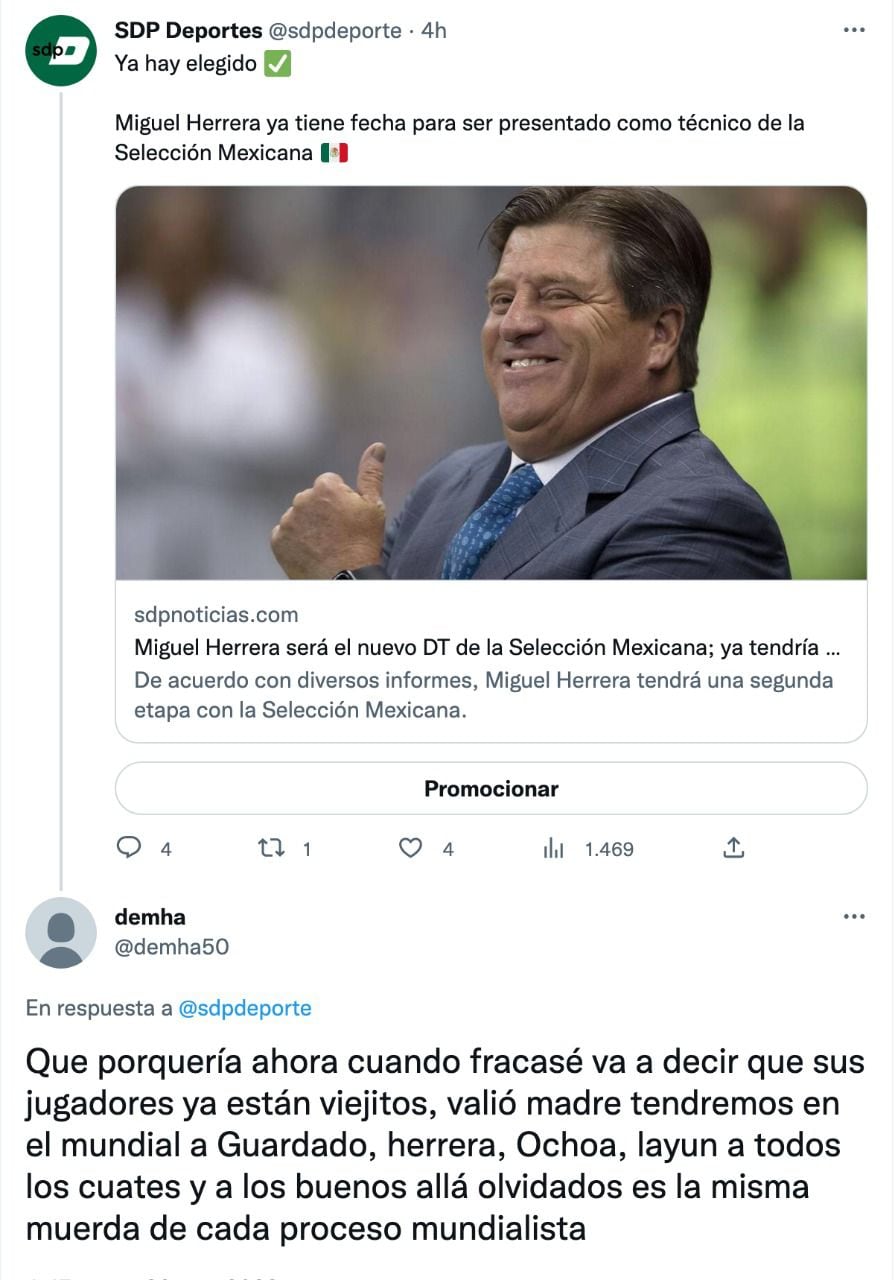View analytics for the SDP Deportes tweet
The width and height of the screenshot is (895, 1280).
(554, 849)
